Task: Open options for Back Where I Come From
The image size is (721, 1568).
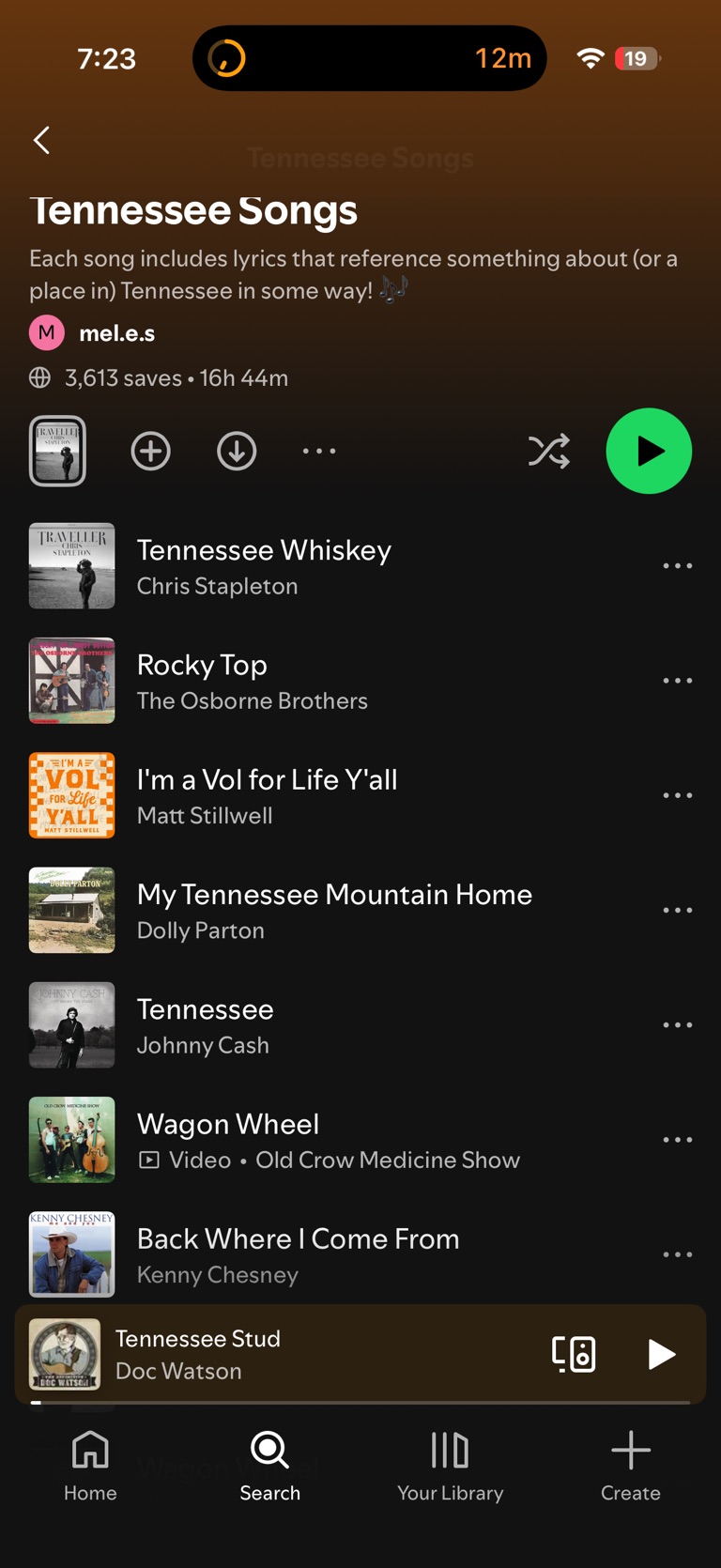Action: [x=677, y=1254]
